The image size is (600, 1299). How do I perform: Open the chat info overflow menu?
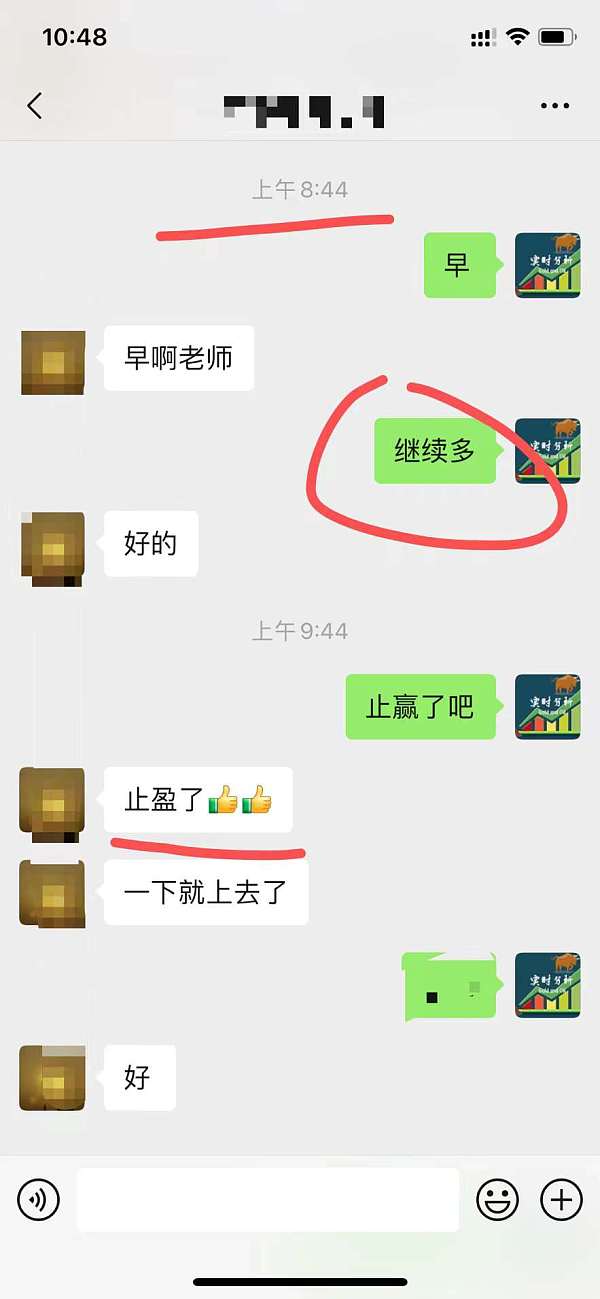(554, 106)
